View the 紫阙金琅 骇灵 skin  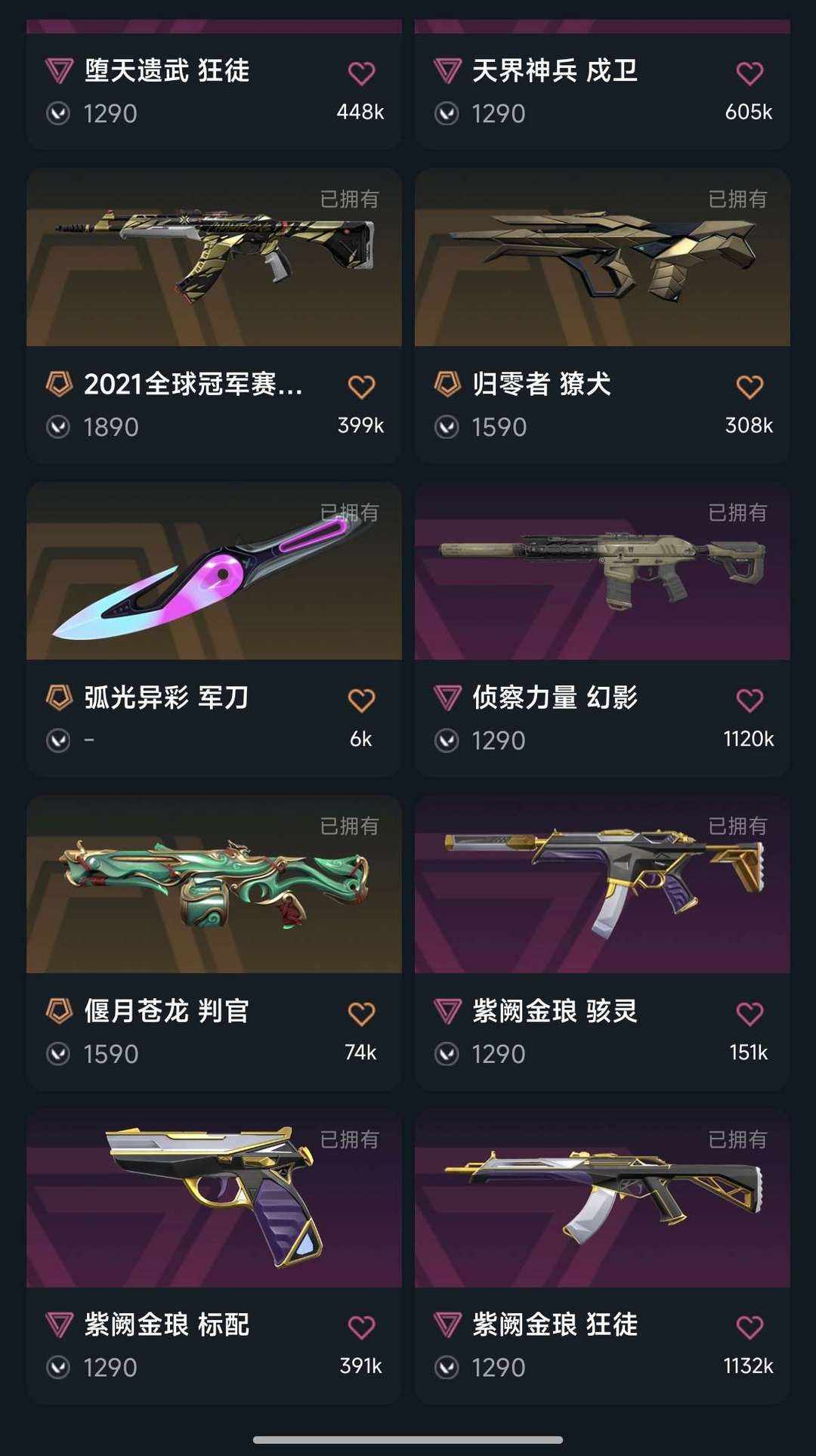(602, 886)
